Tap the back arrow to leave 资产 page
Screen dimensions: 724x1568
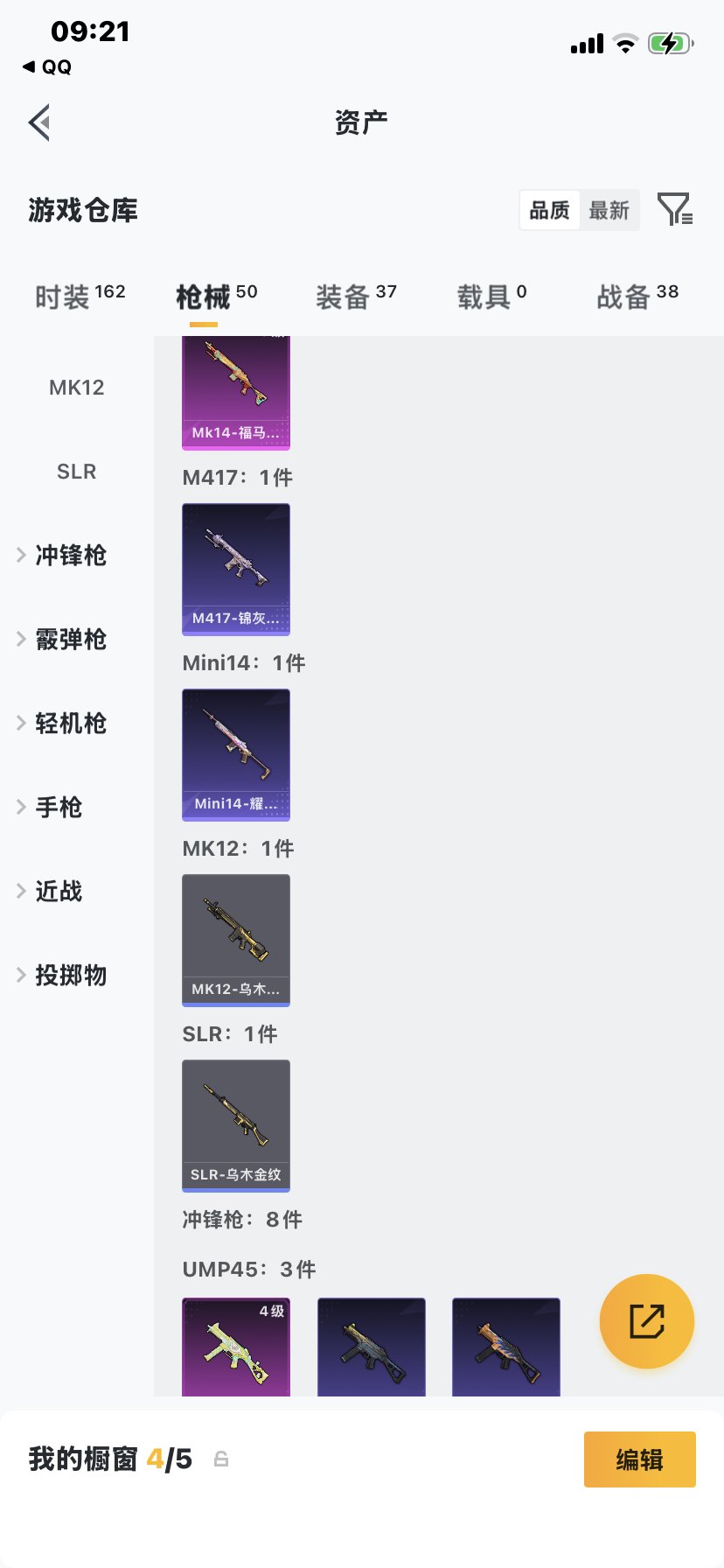pos(38,122)
